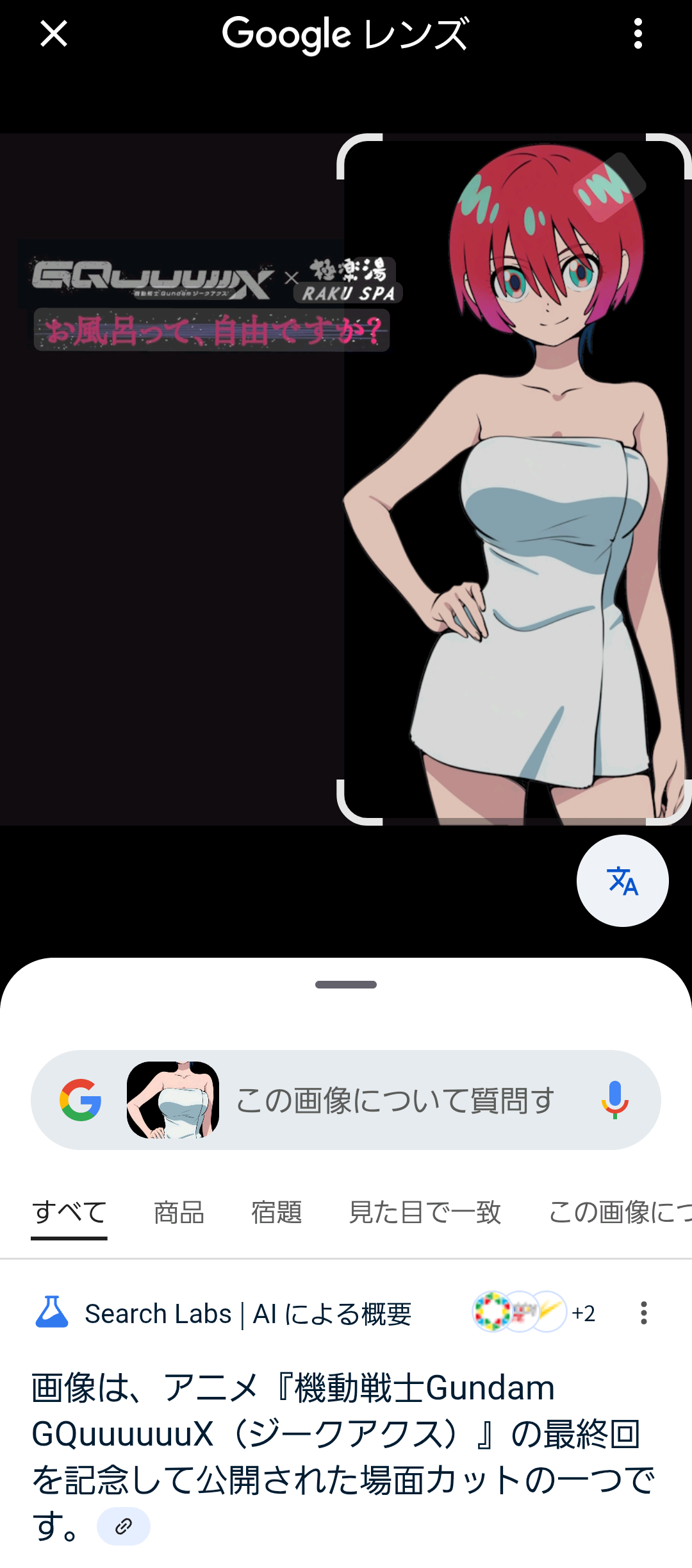The image size is (692, 1568).
Task: Tap the translate floating button
Action: point(623,881)
